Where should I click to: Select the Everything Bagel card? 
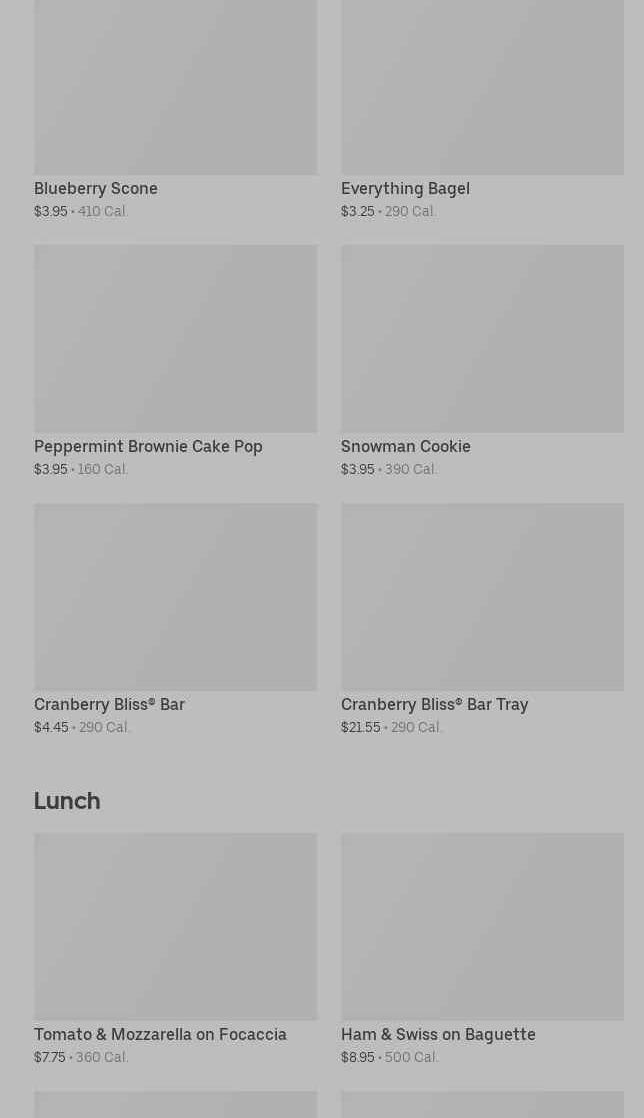(x=482, y=109)
